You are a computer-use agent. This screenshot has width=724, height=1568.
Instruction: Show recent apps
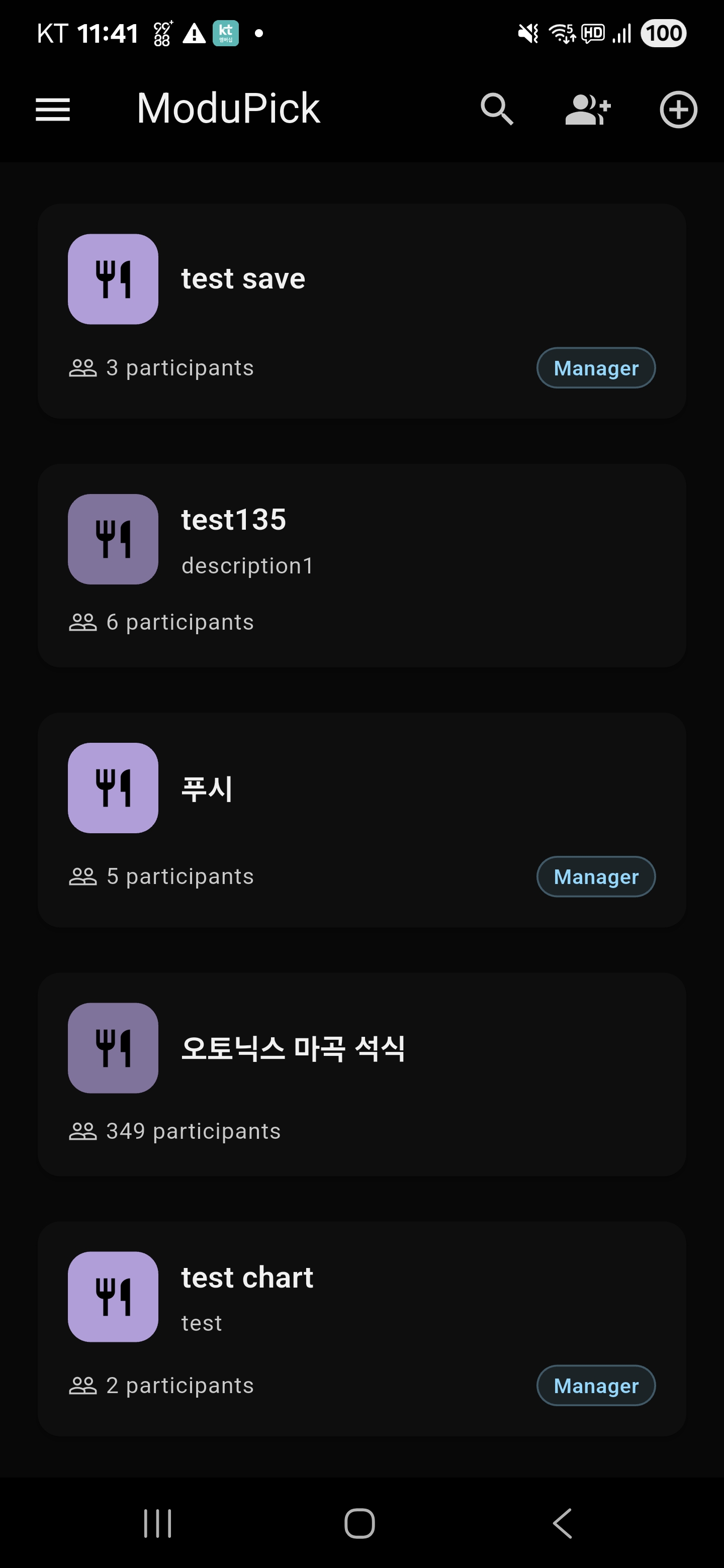pos(158,1523)
